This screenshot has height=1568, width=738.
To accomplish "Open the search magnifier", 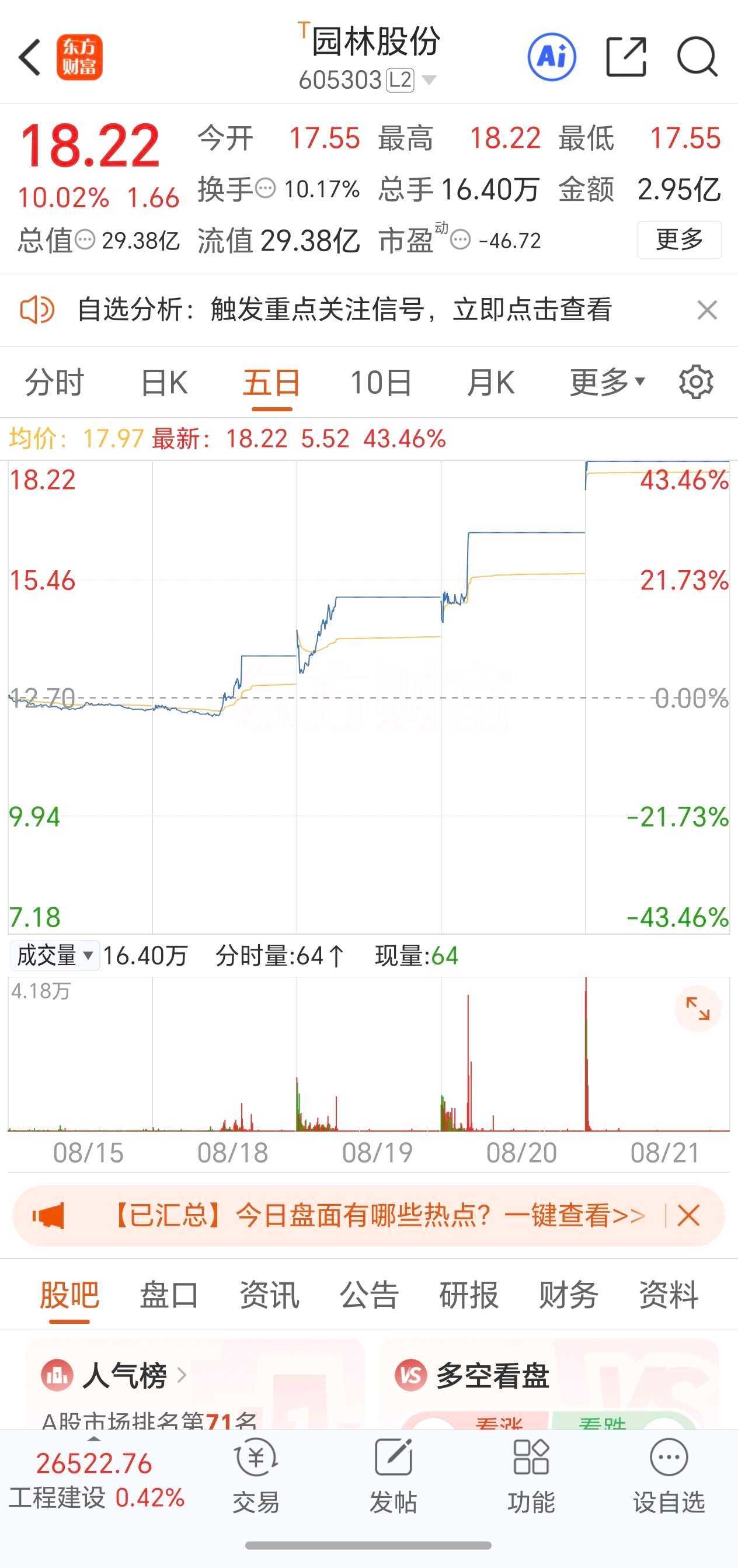I will pos(697,57).
